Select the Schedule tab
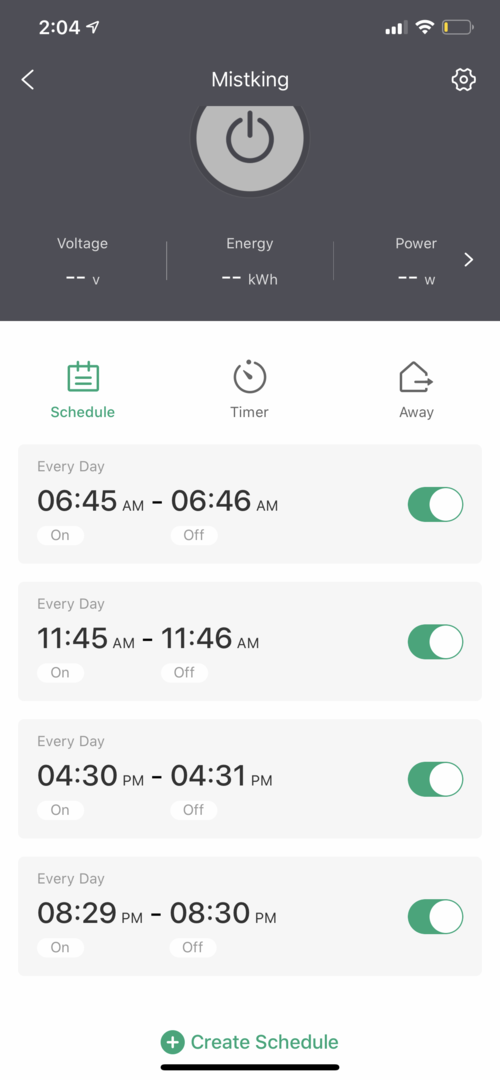 point(83,390)
